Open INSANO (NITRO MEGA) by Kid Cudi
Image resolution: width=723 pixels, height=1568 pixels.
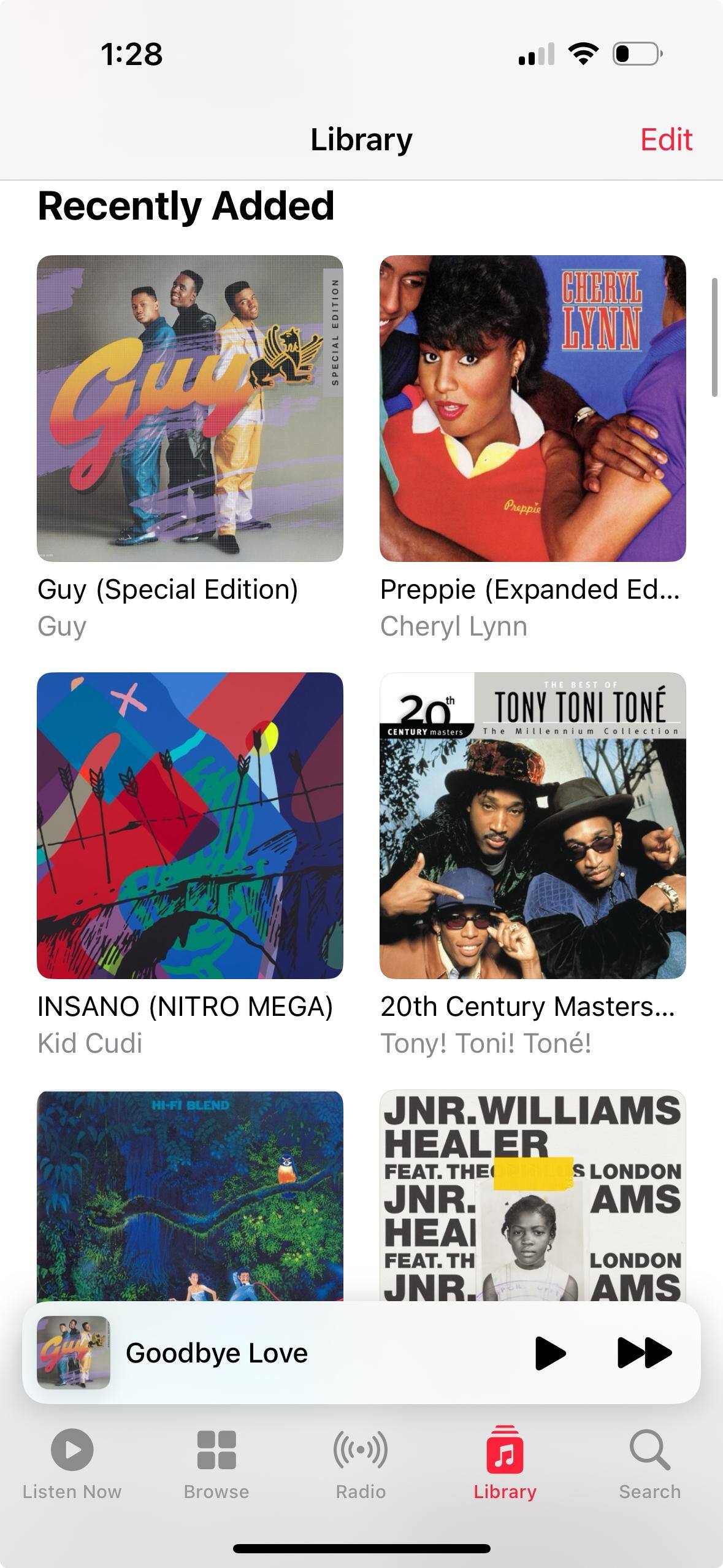190,825
